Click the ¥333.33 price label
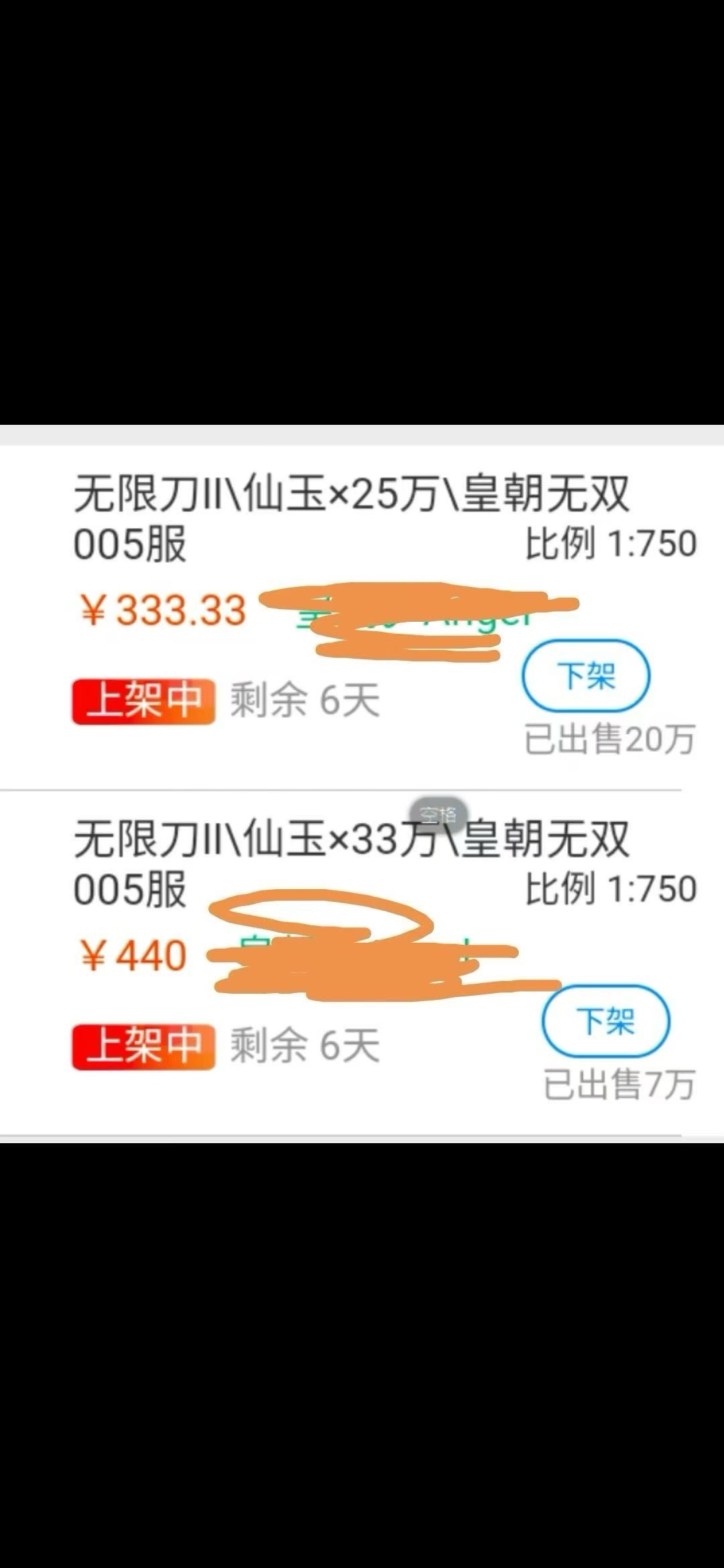Image resolution: width=724 pixels, height=1568 pixels. [161, 610]
